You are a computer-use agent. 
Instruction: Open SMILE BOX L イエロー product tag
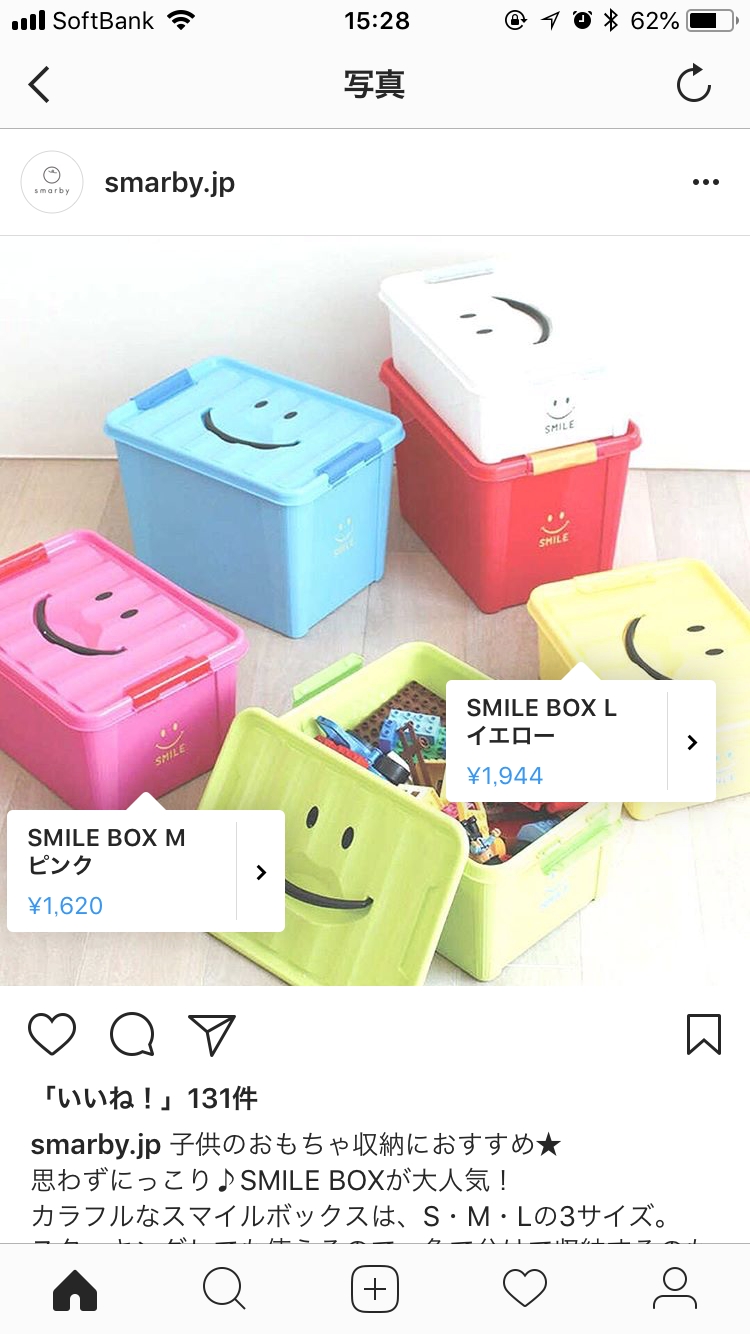580,741
